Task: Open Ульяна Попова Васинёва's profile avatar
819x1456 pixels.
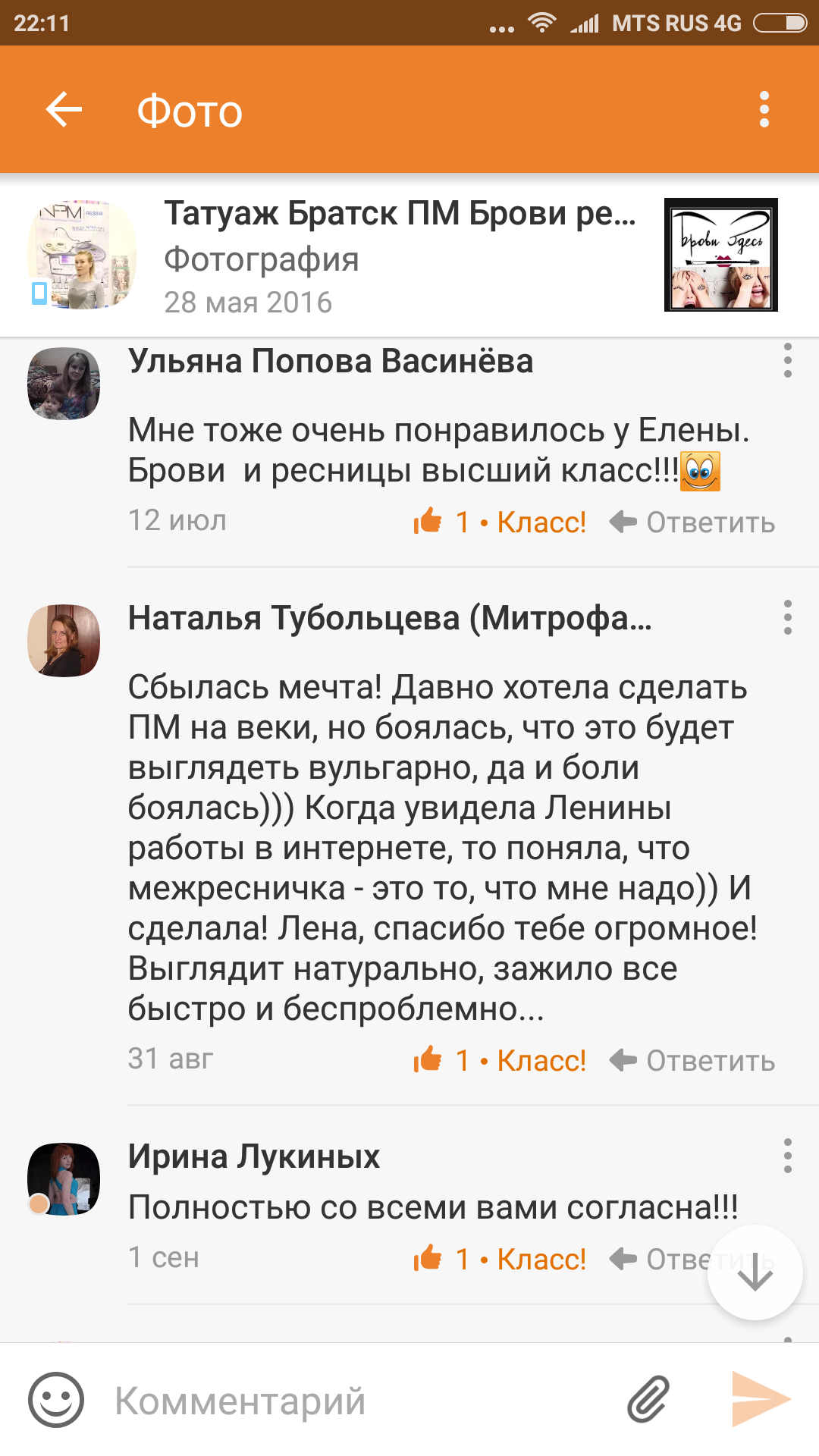Action: pos(64,384)
